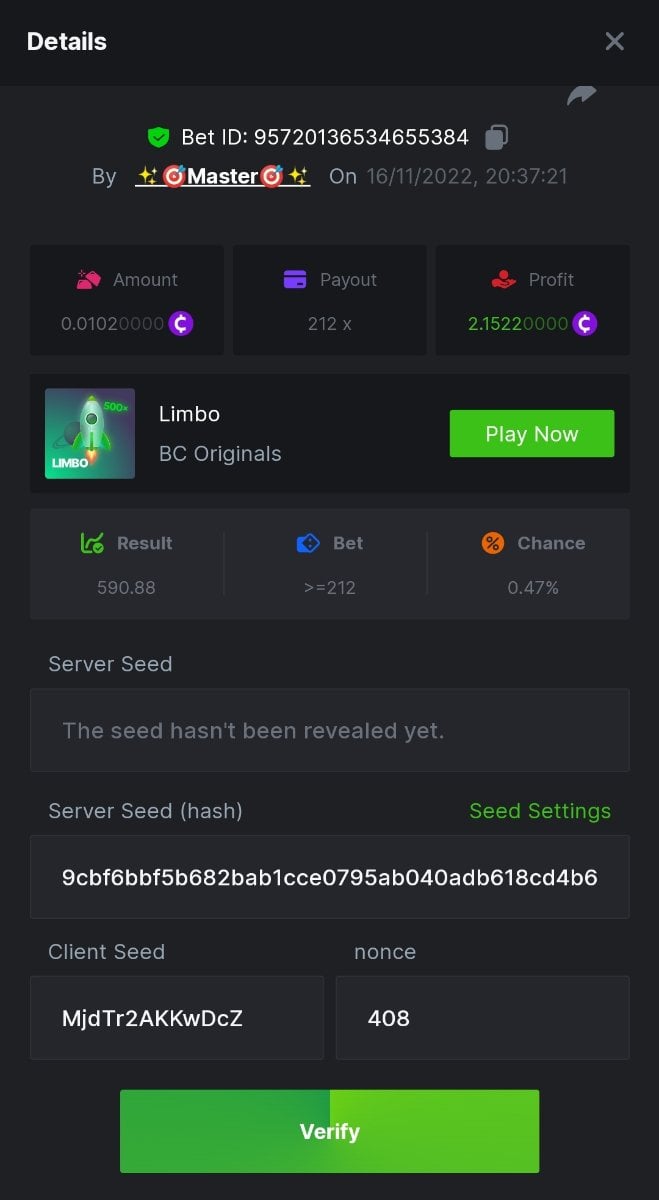
Task: Close the Details dialog
Action: point(614,41)
